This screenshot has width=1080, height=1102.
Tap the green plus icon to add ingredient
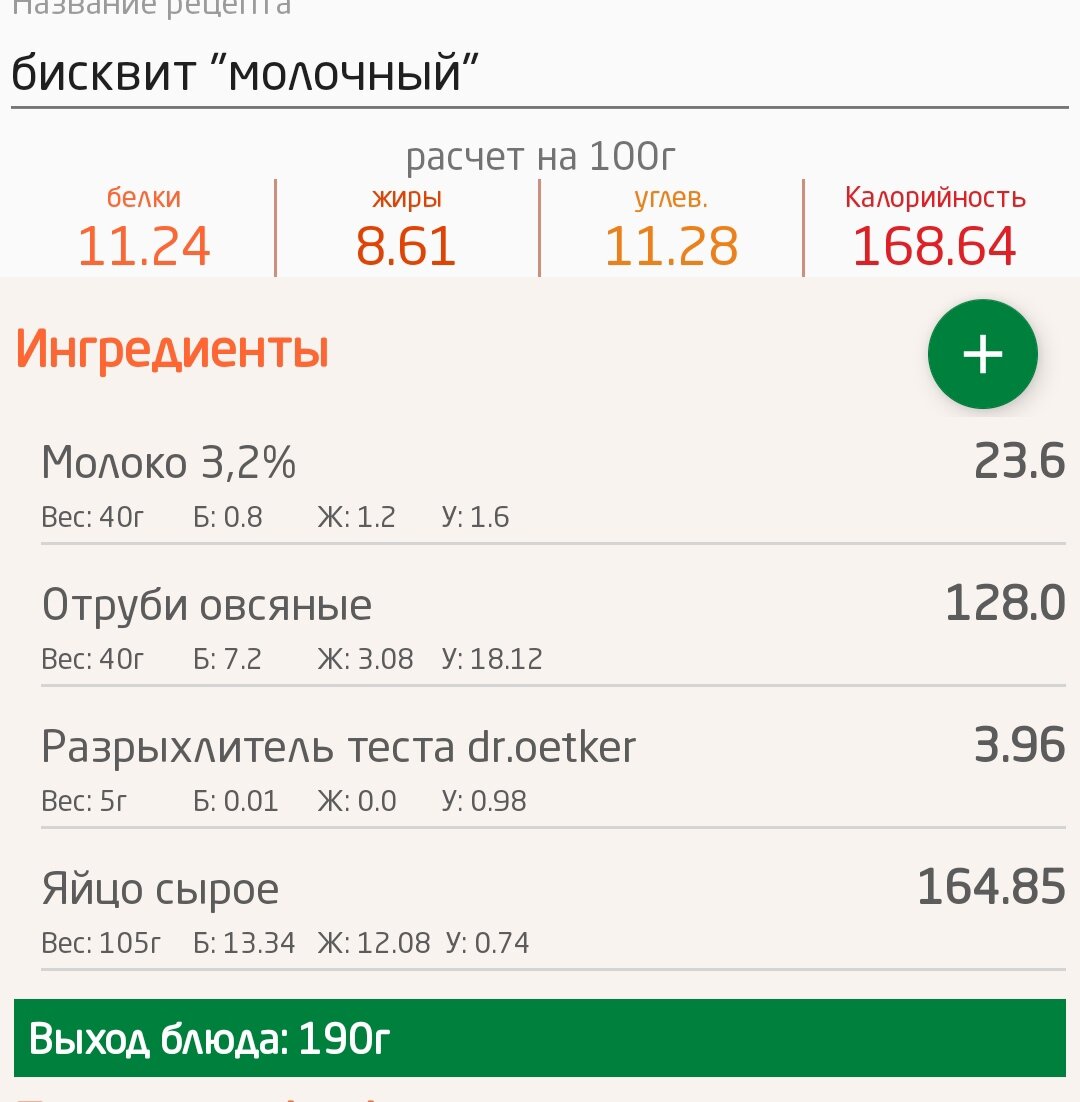tap(982, 354)
